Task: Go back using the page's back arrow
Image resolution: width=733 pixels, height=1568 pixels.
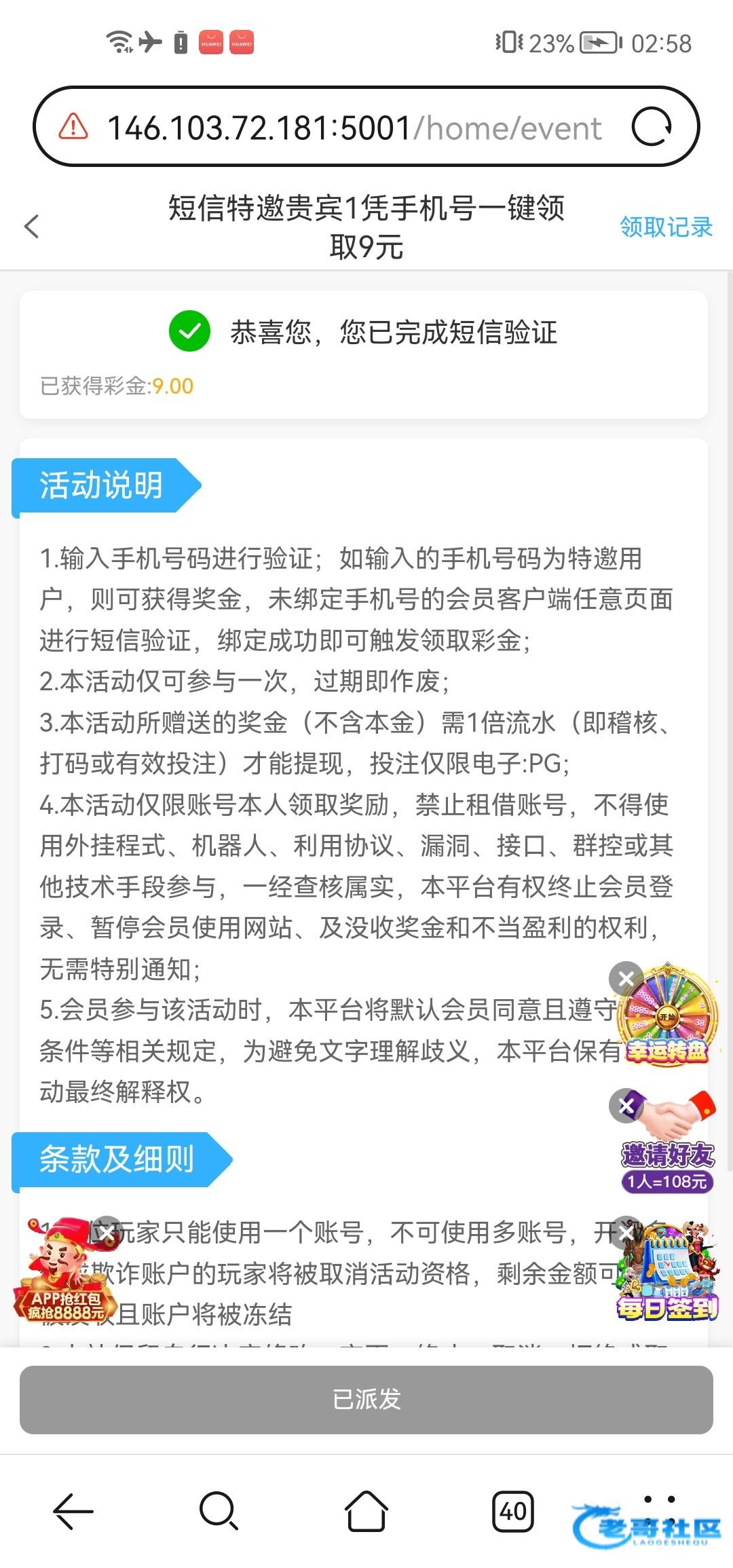Action: (x=31, y=227)
